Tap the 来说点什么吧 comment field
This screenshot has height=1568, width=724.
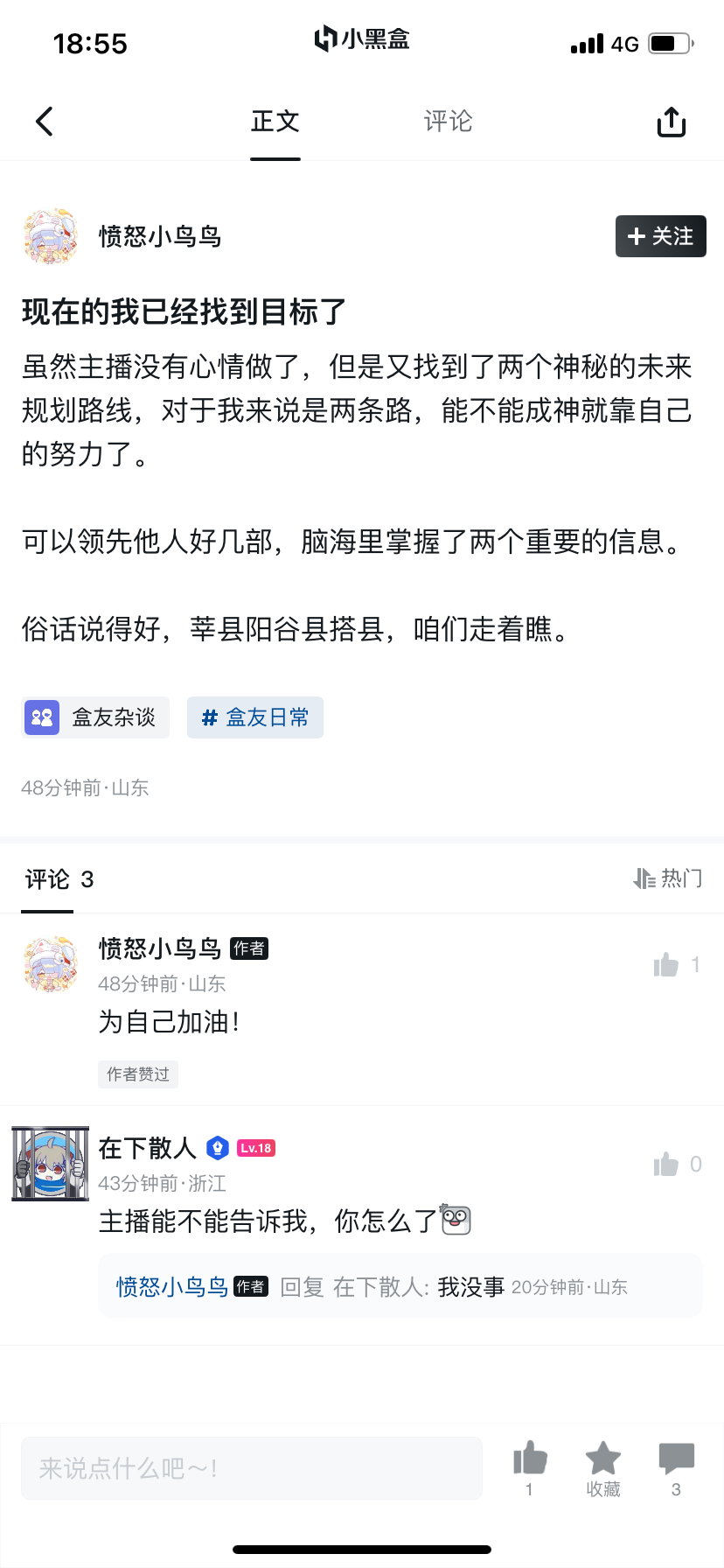[252, 1468]
